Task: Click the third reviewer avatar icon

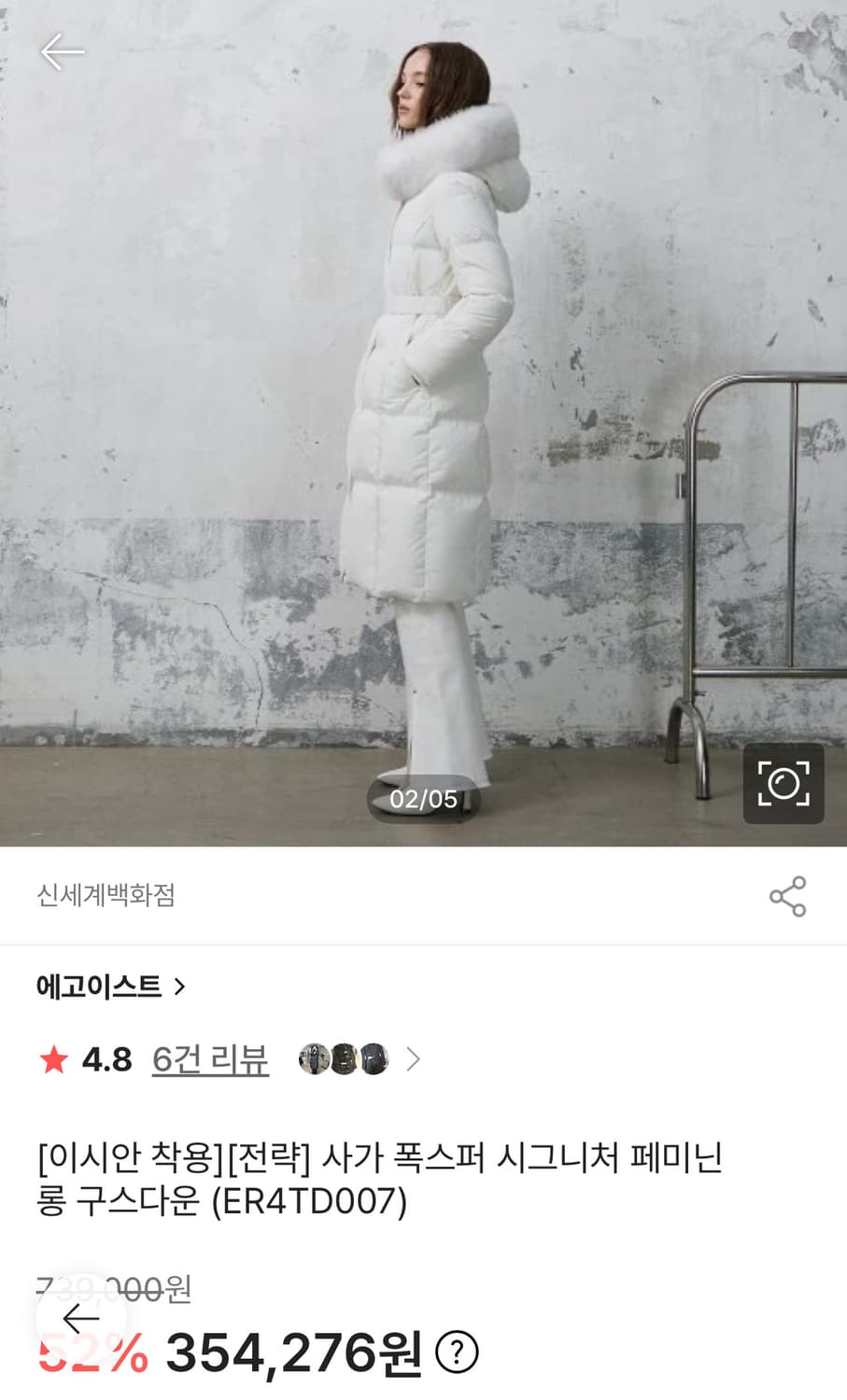Action: (x=377, y=1059)
